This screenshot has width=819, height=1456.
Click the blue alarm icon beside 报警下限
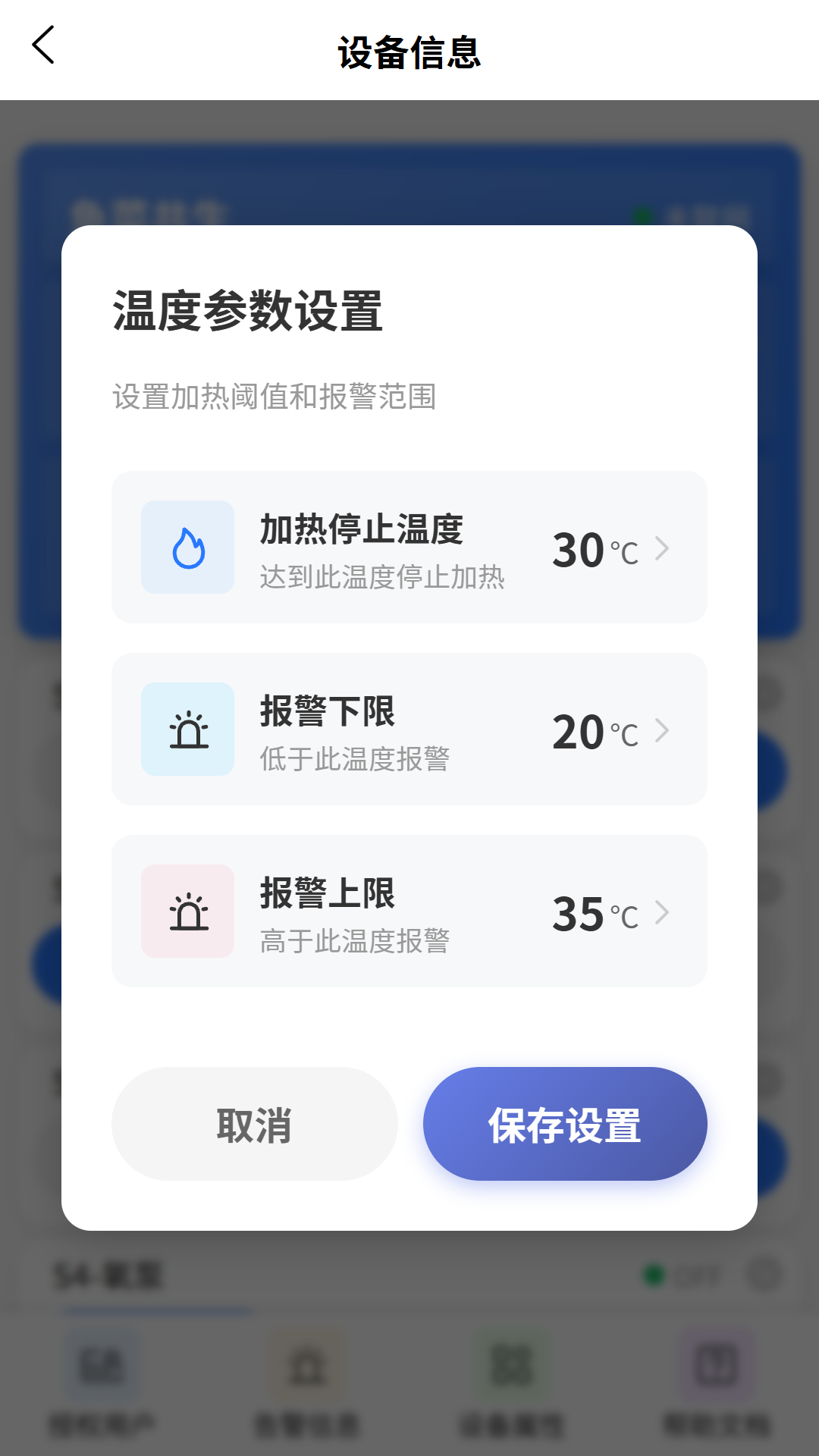click(x=187, y=730)
